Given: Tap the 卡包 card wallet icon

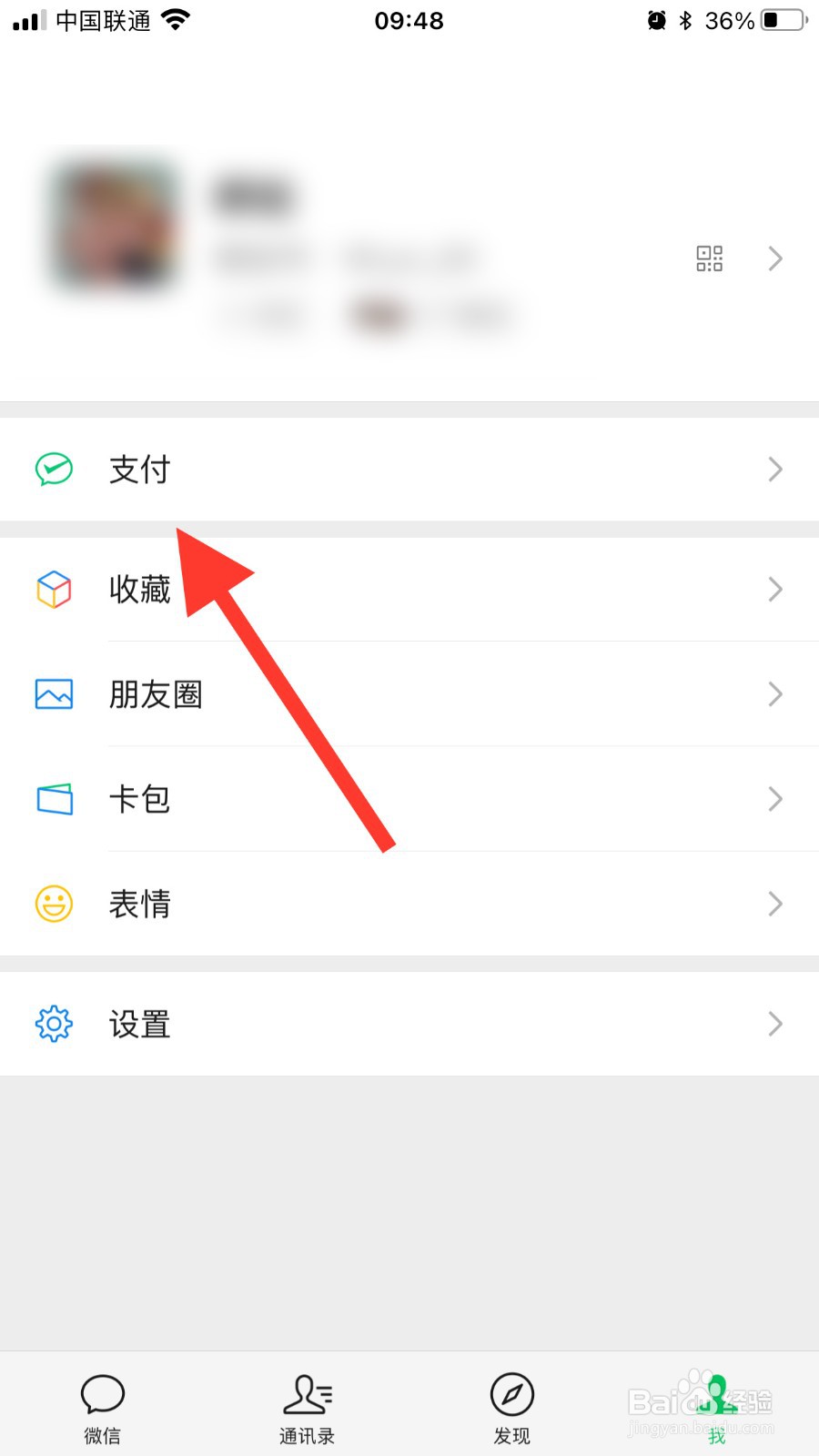Looking at the screenshot, I should coord(55,799).
